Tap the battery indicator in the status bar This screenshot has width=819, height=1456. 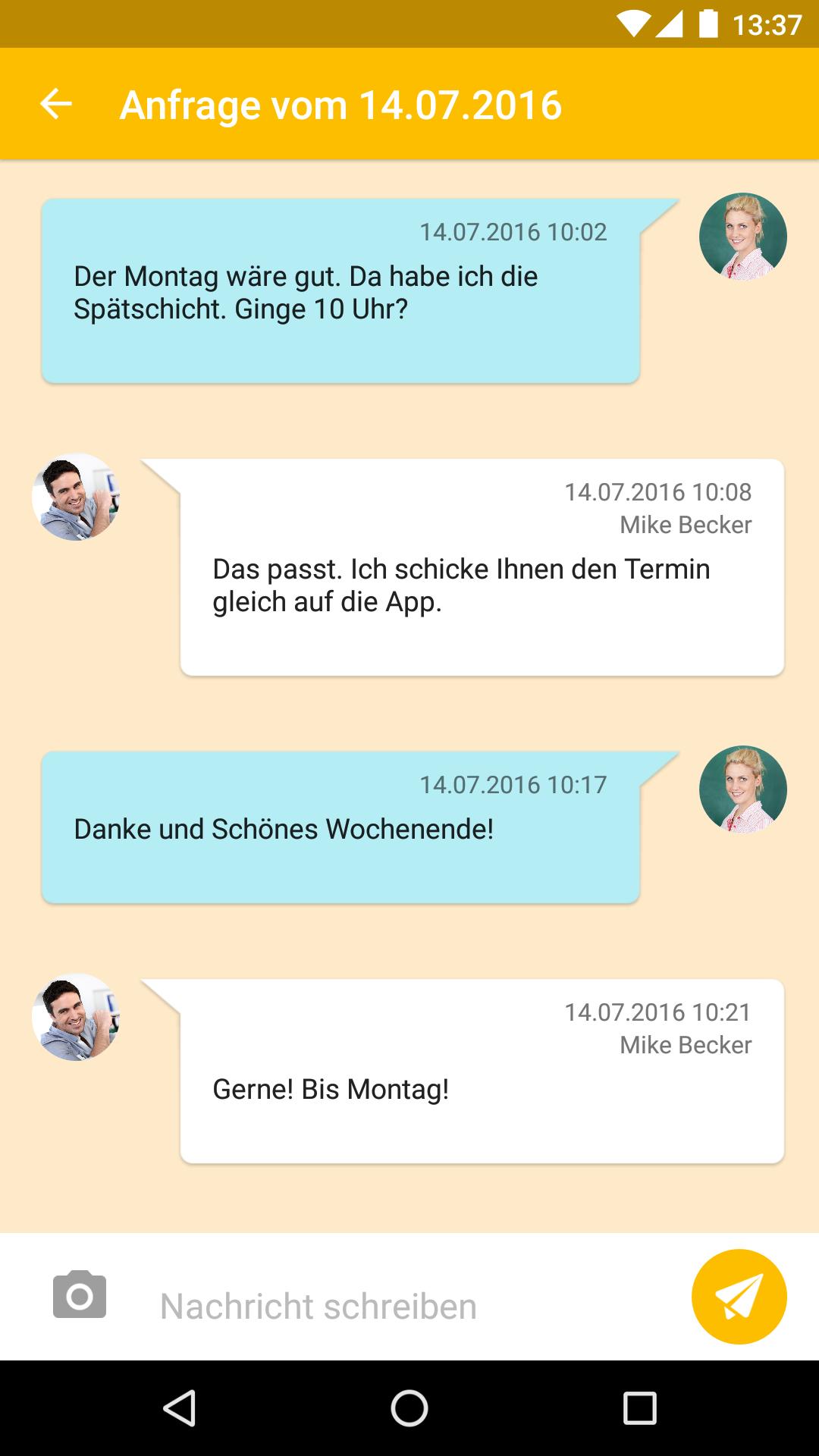[710, 23]
